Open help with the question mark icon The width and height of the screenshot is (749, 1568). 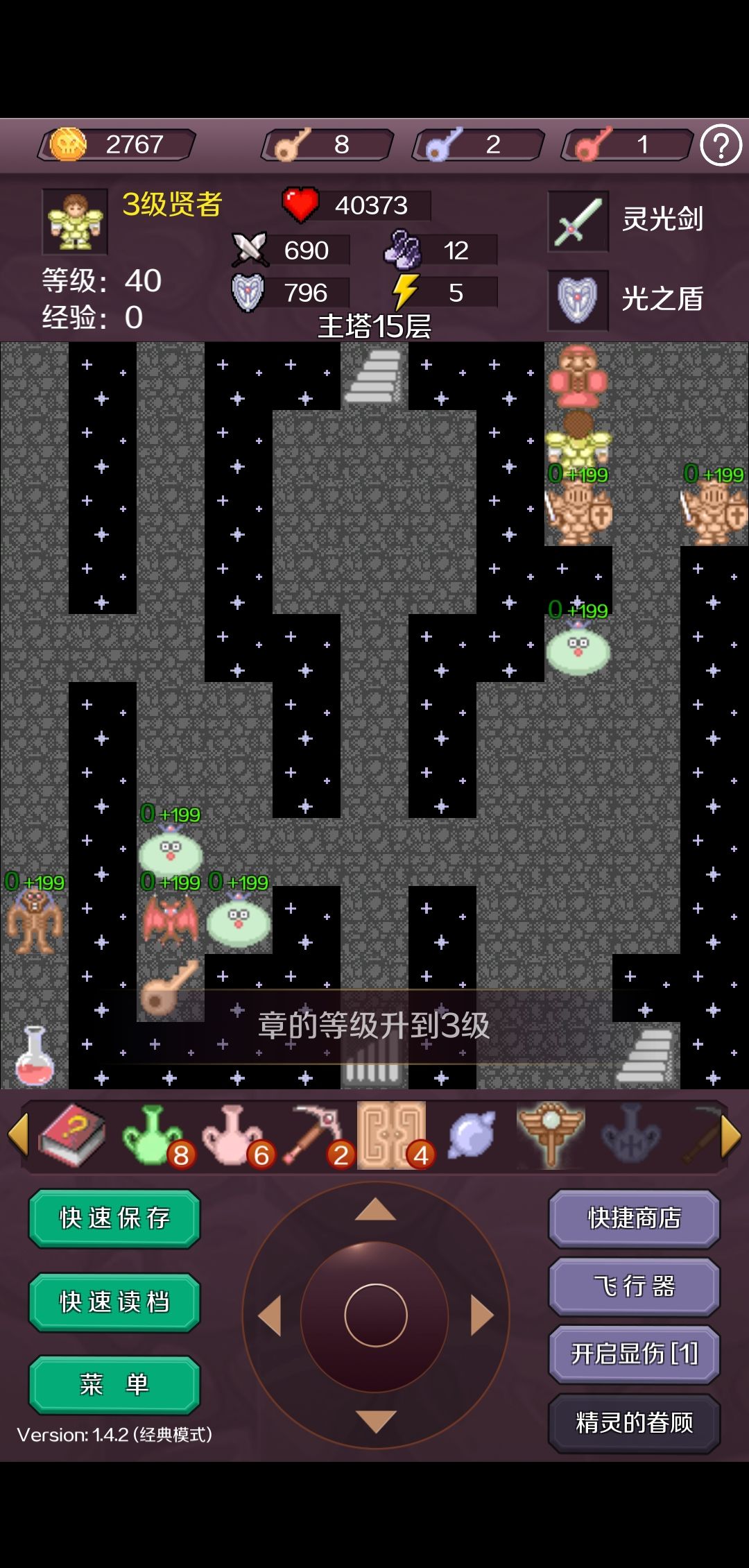point(721,144)
